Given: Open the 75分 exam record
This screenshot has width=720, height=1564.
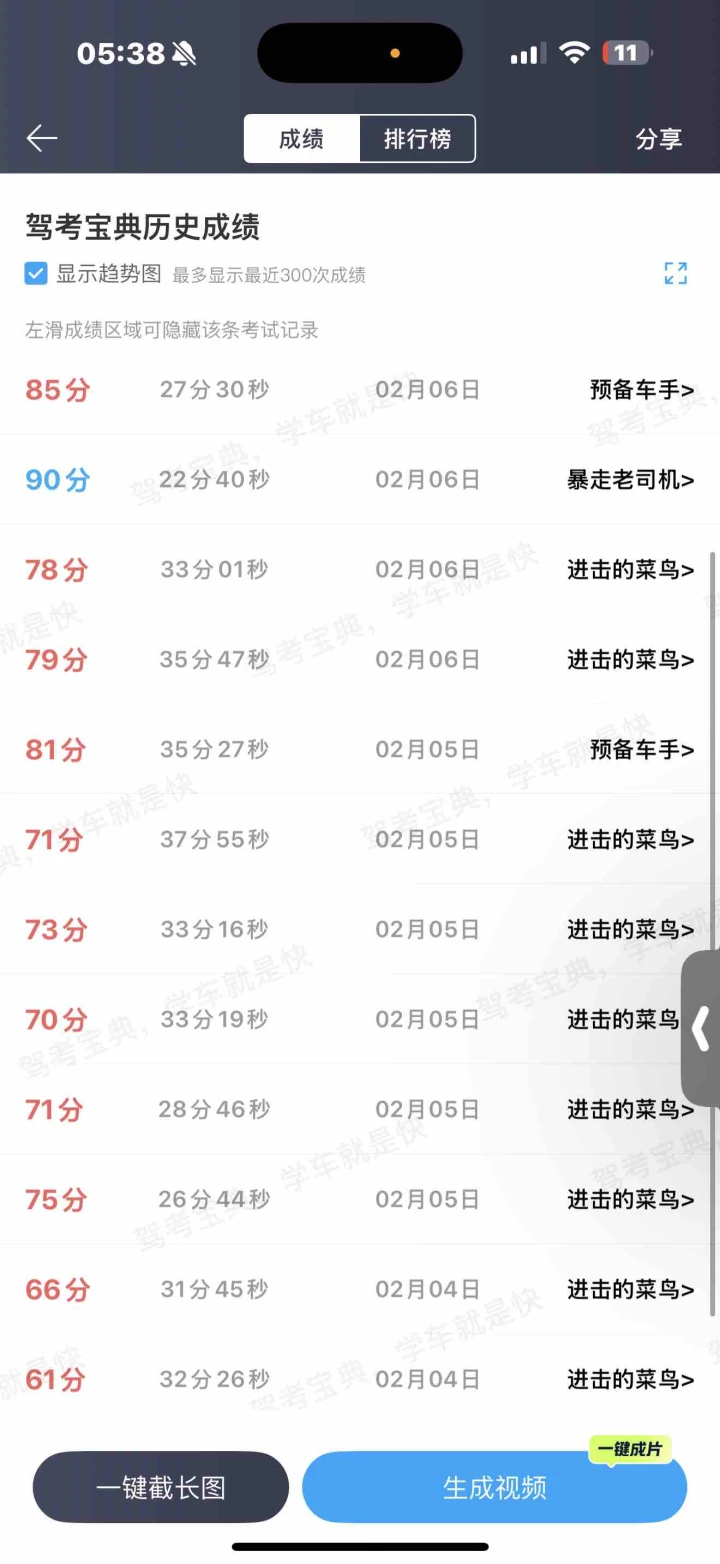Looking at the screenshot, I should tap(360, 1200).
